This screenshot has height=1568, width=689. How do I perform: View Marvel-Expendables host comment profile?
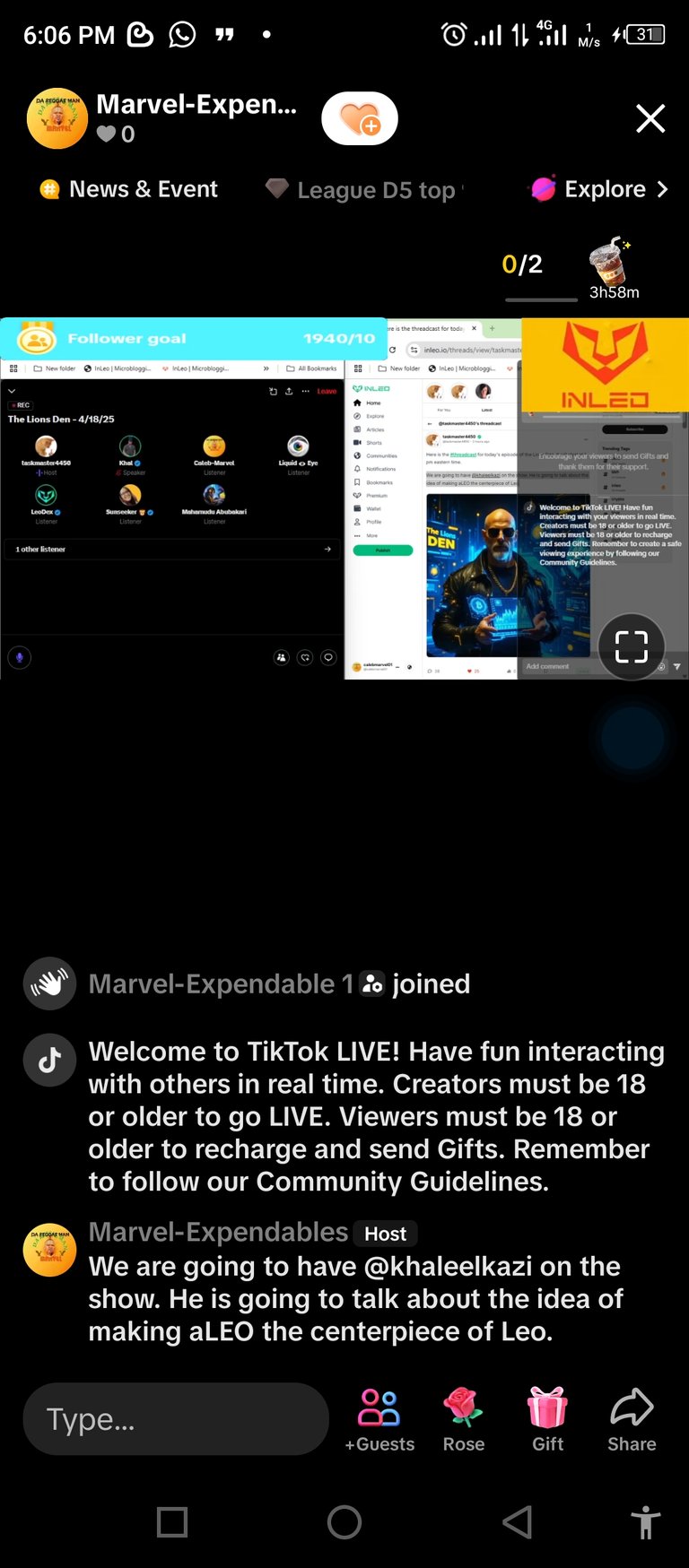click(x=49, y=1250)
